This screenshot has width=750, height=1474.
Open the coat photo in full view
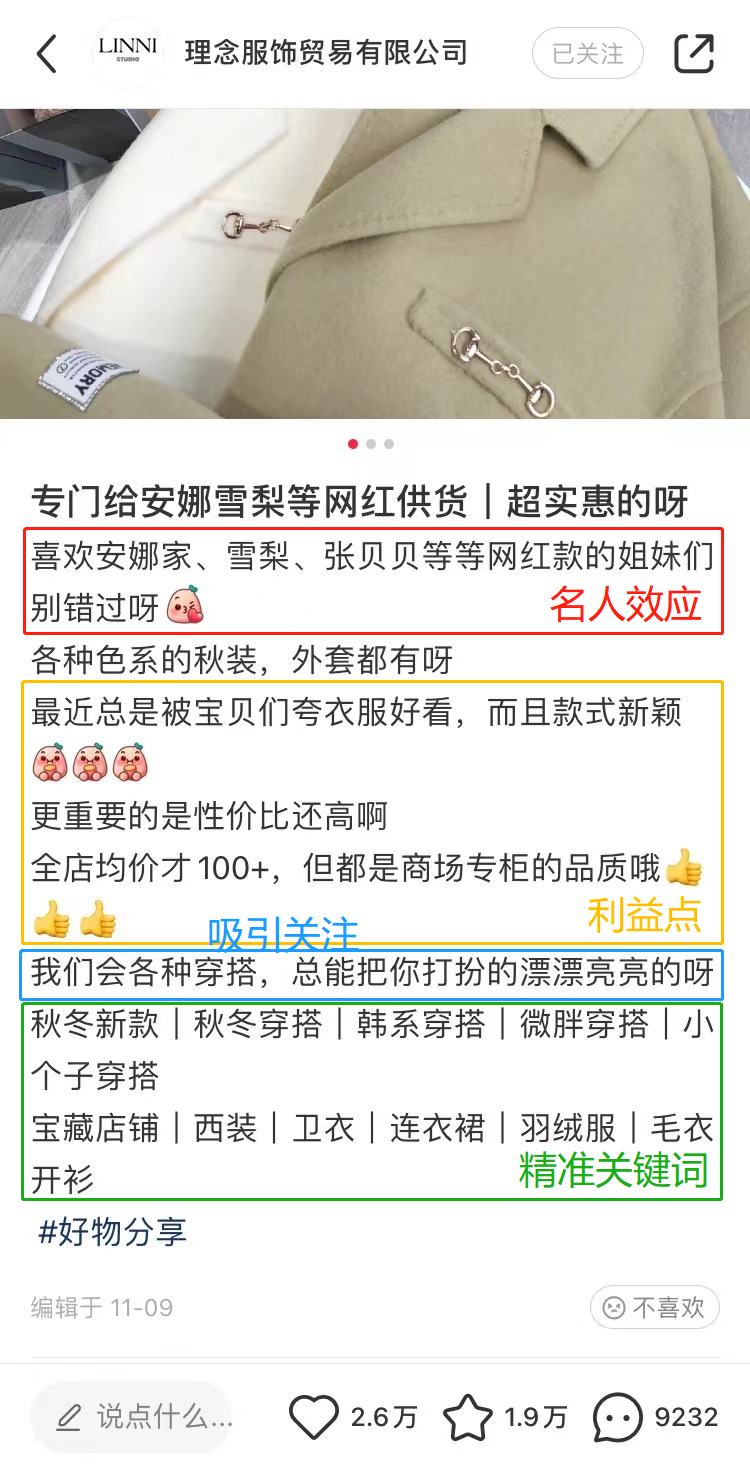click(x=375, y=265)
